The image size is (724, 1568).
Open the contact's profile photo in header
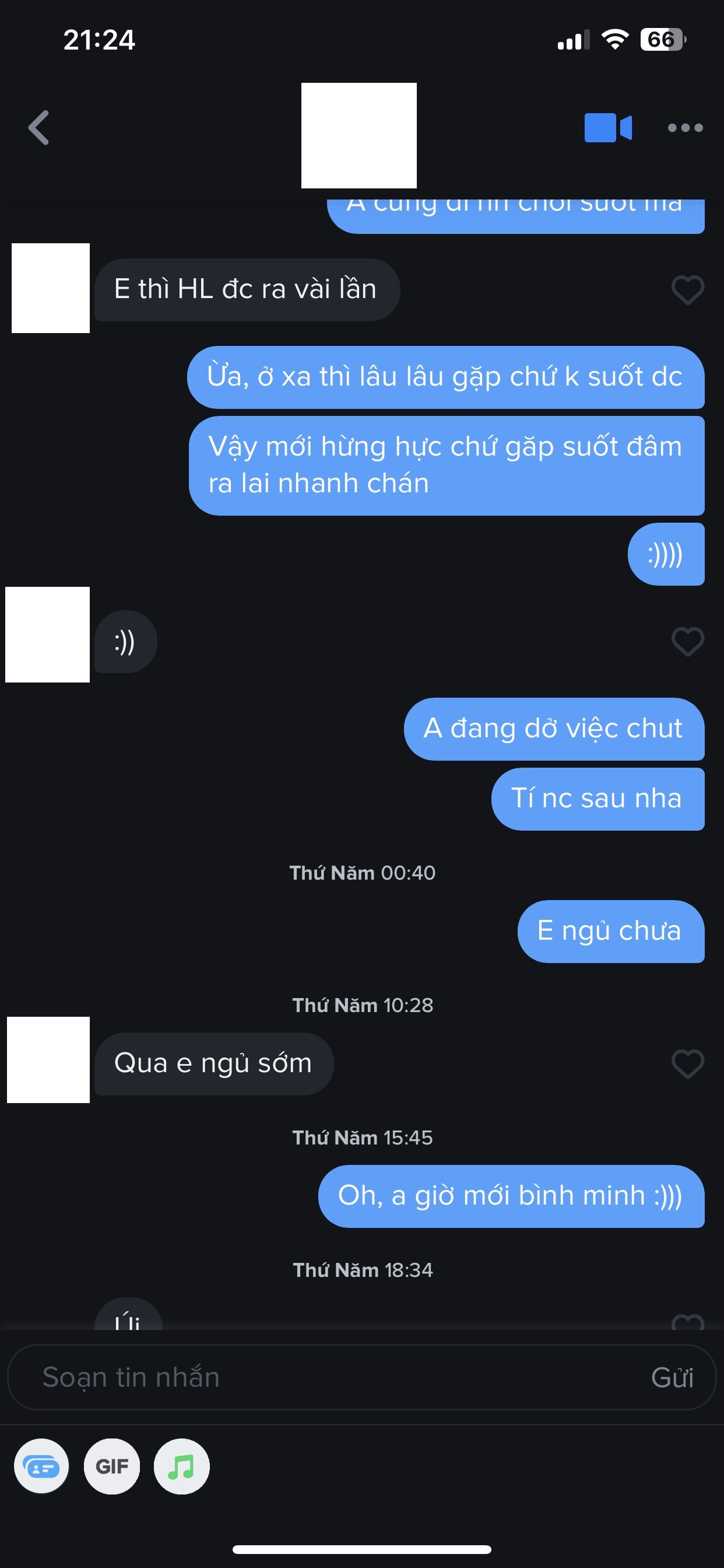pyautogui.click(x=359, y=135)
